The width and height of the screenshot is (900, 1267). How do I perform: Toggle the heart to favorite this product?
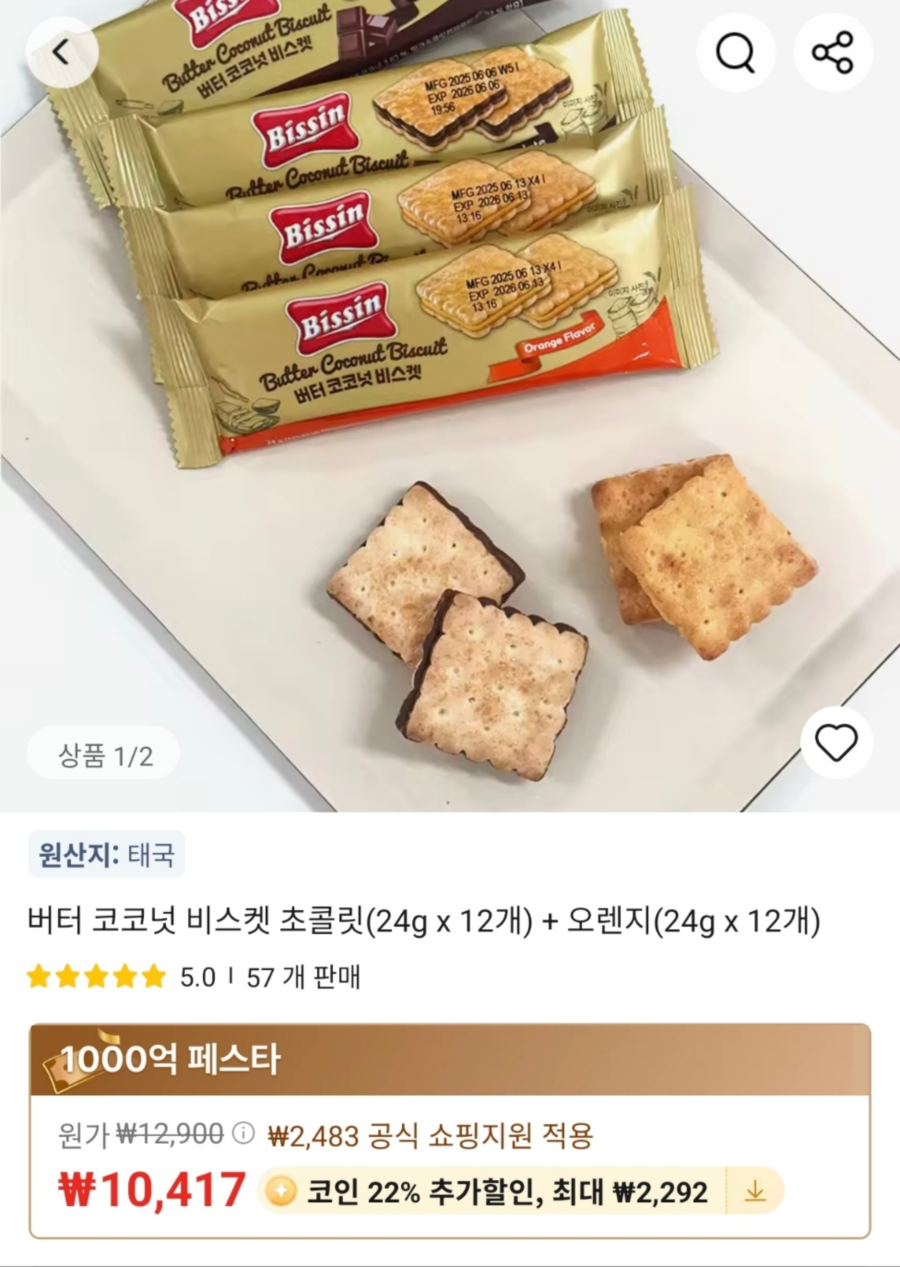tap(838, 744)
